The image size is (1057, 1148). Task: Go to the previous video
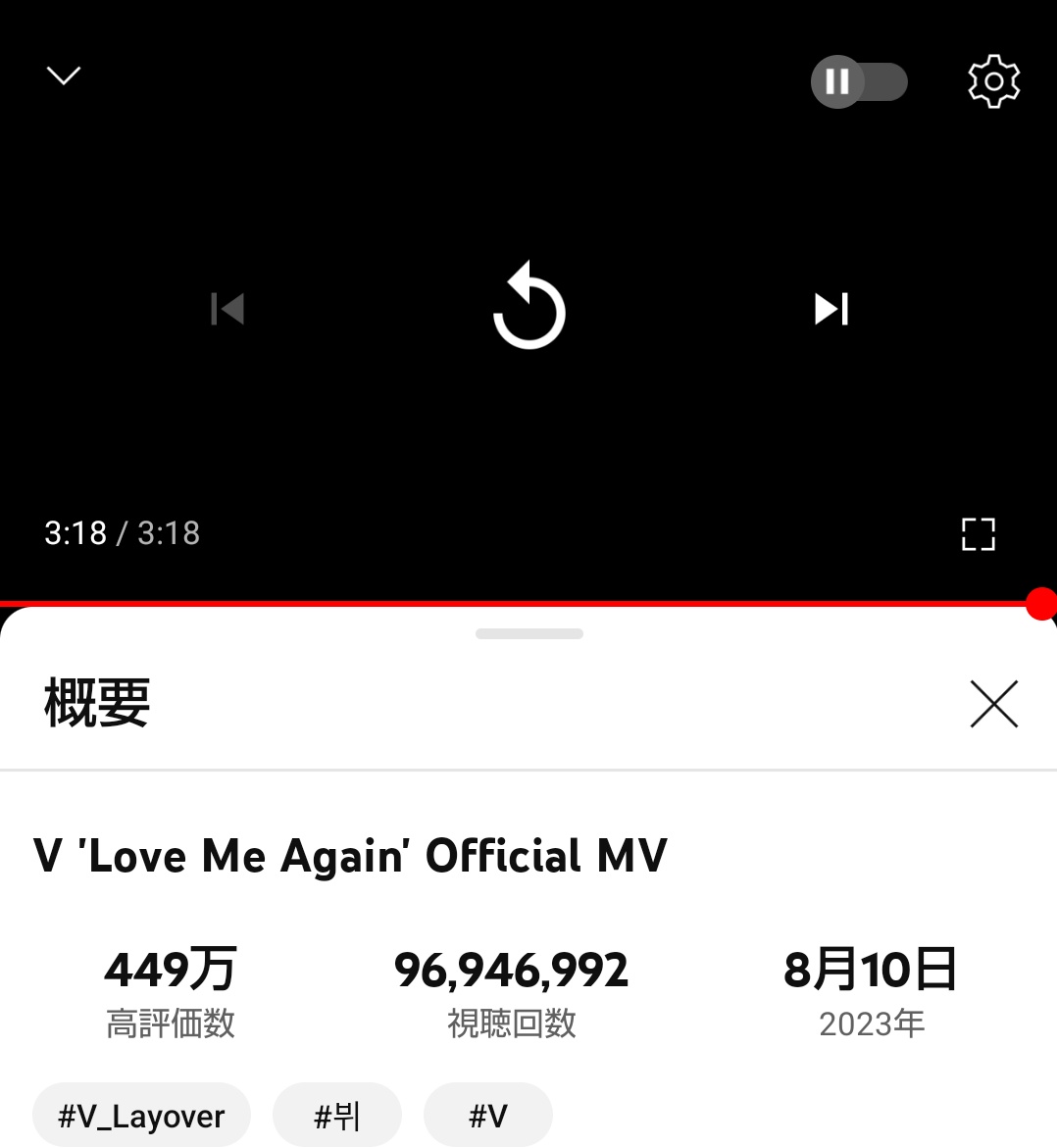tap(227, 309)
